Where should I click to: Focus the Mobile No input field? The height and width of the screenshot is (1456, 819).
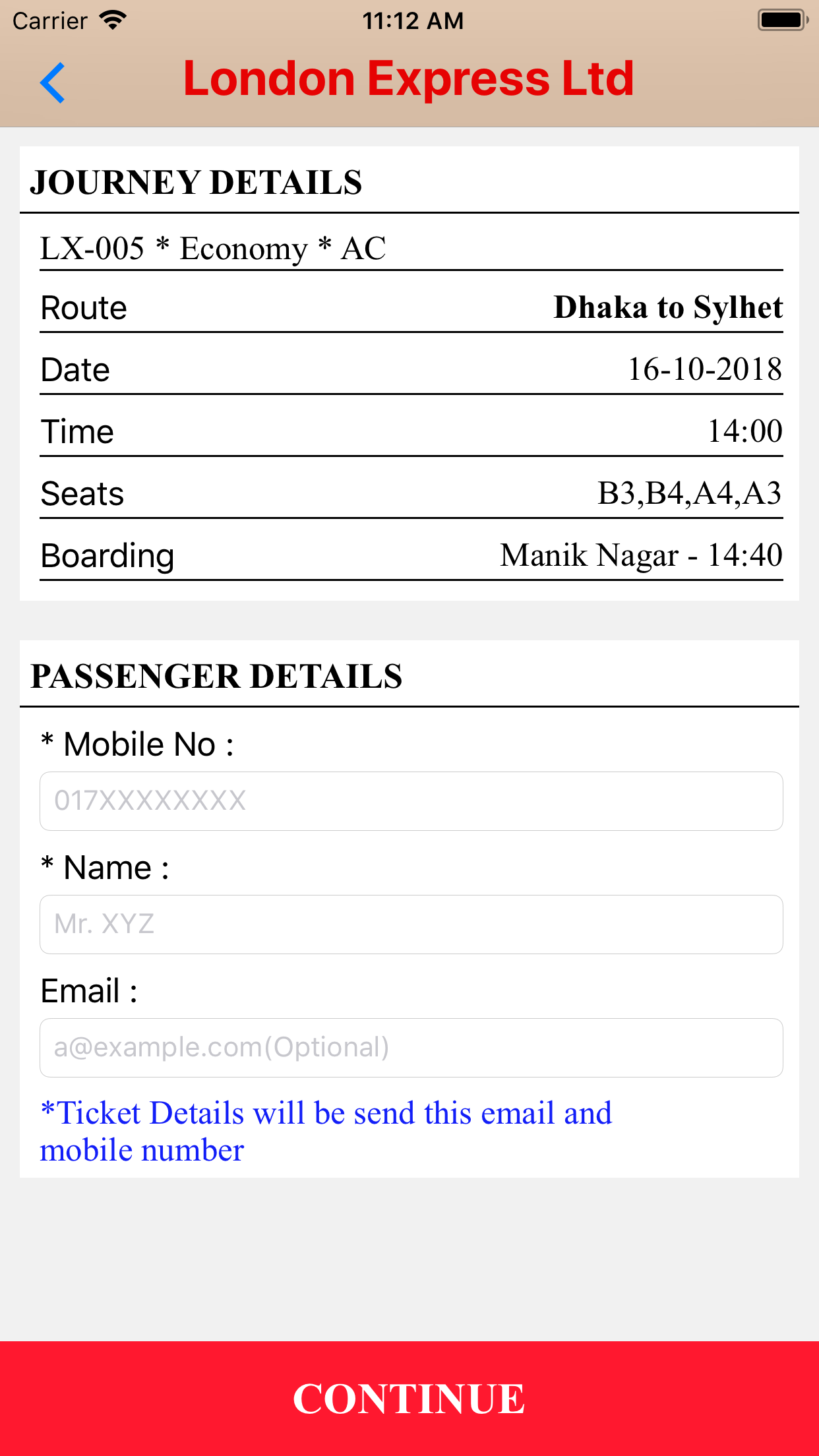coord(411,801)
